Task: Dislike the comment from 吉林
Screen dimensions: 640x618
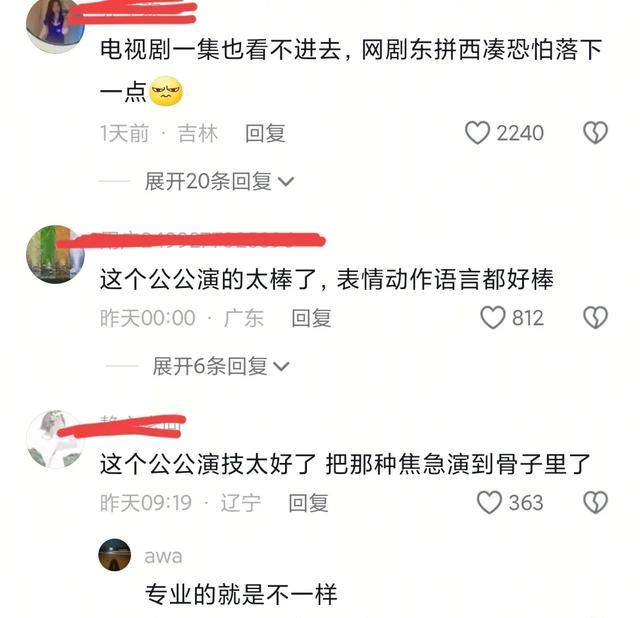Action: tap(595, 132)
